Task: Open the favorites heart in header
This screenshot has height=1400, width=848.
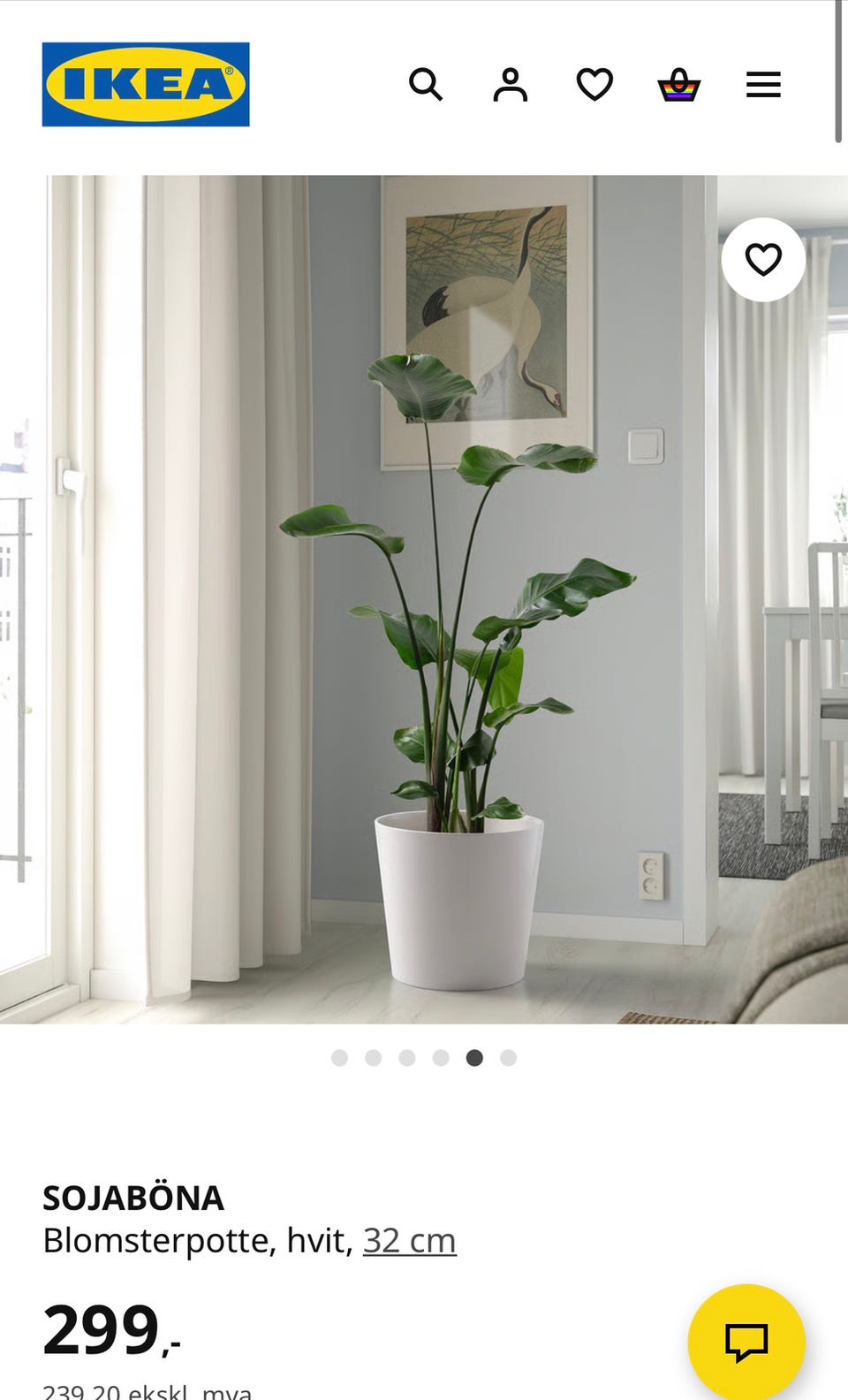Action: coord(594,85)
